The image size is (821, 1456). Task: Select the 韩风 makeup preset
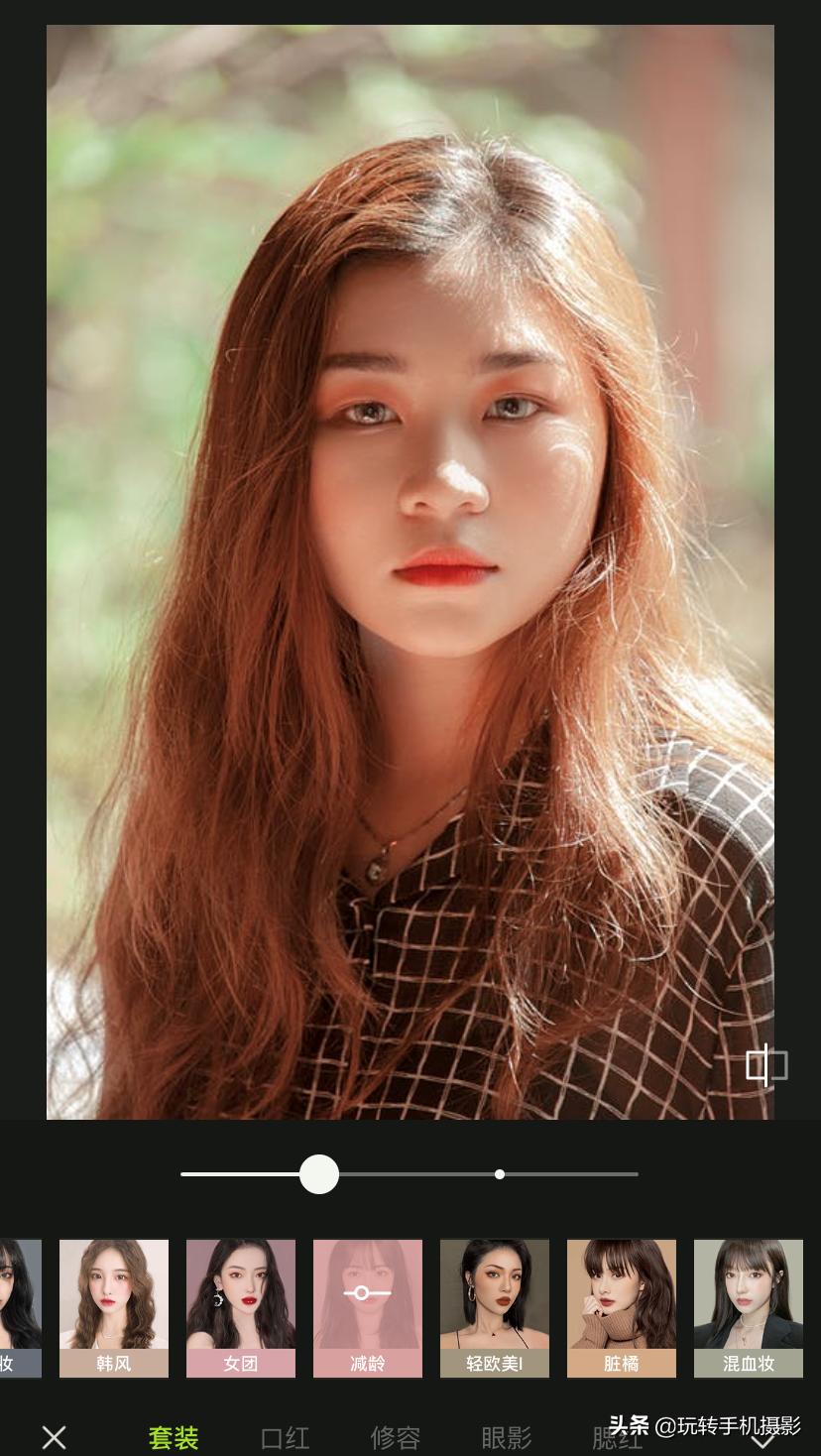114,1307
